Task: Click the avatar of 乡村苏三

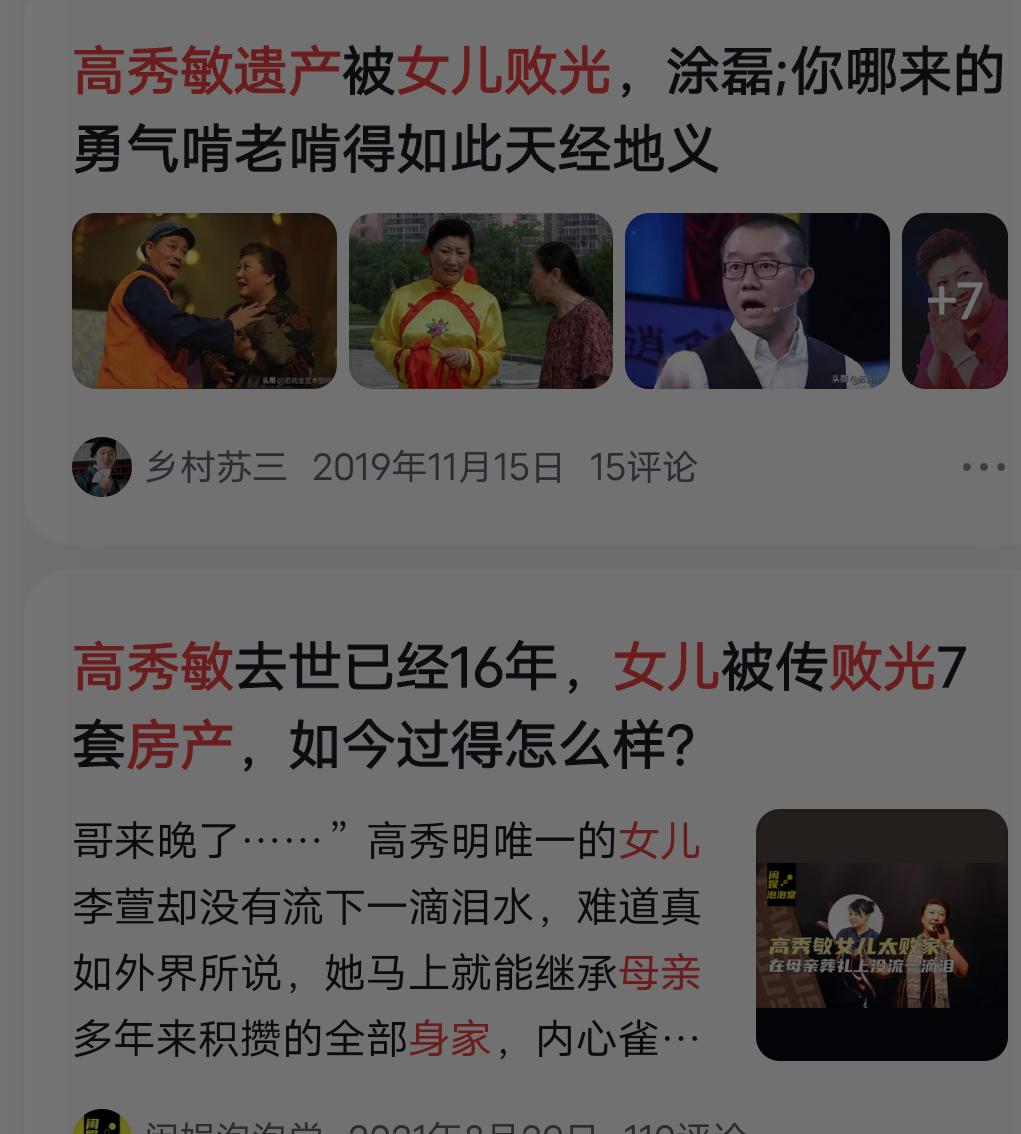Action: [102, 467]
